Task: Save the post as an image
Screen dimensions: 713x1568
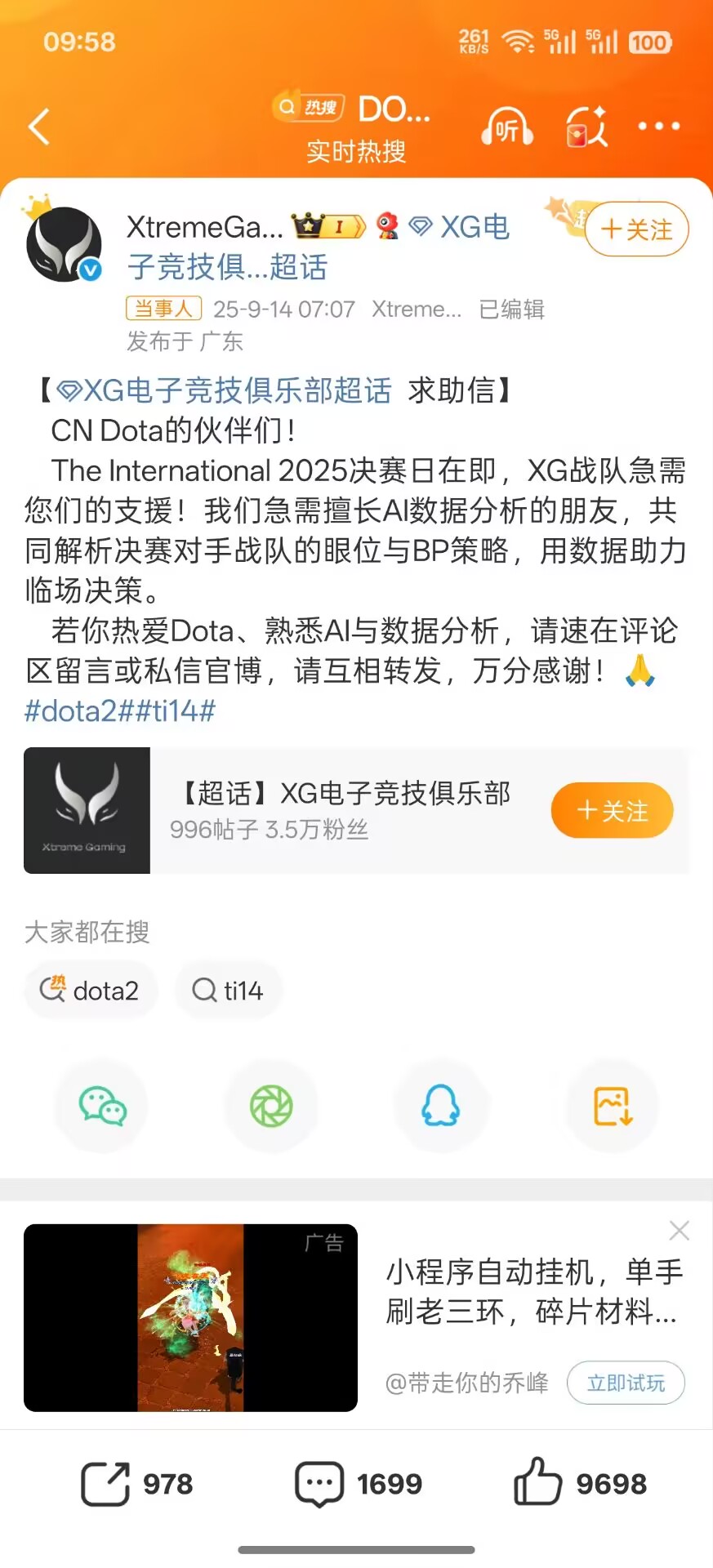Action: coord(613,1107)
